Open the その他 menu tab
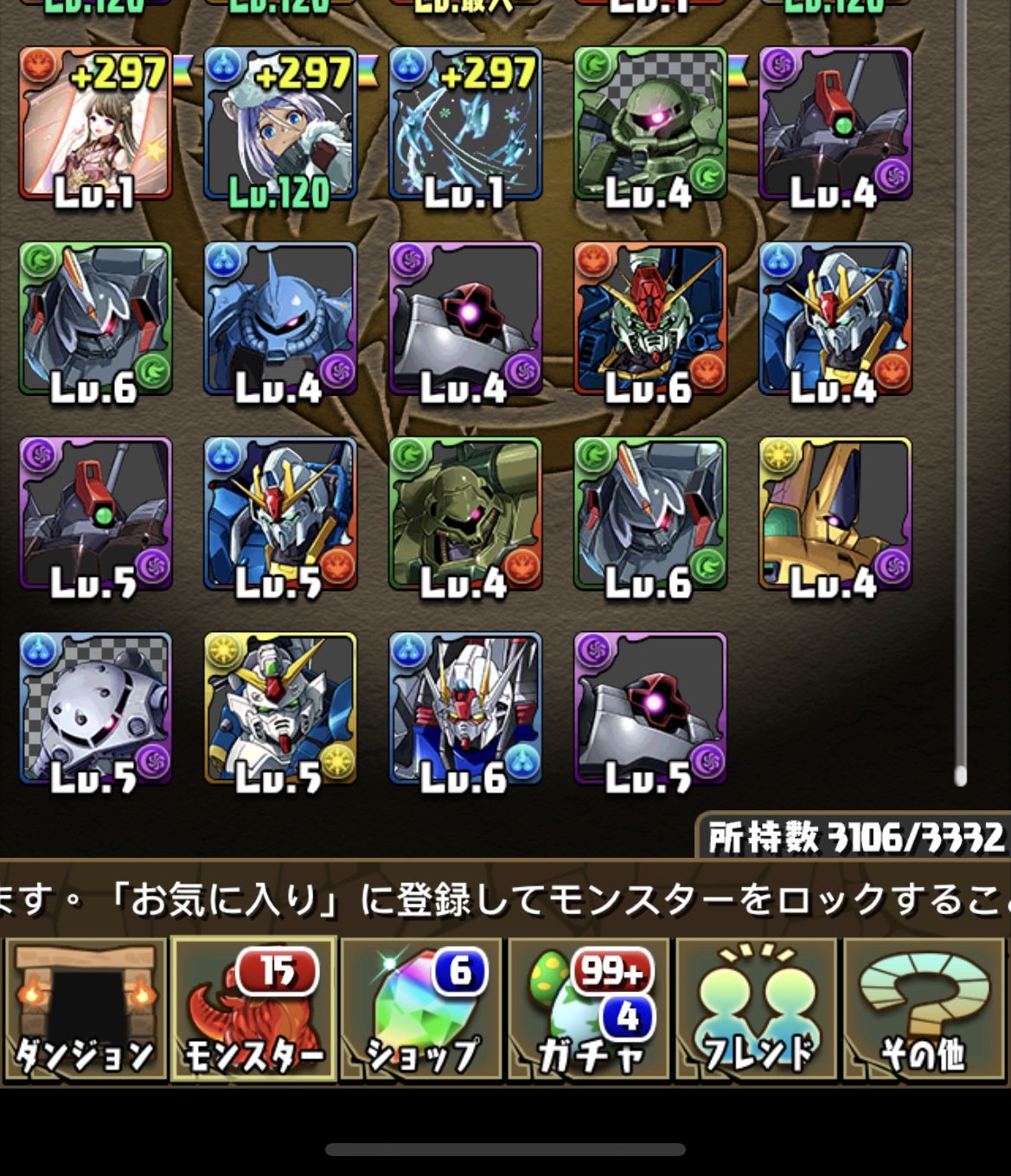This screenshot has height=1176, width=1011. click(x=924, y=1009)
